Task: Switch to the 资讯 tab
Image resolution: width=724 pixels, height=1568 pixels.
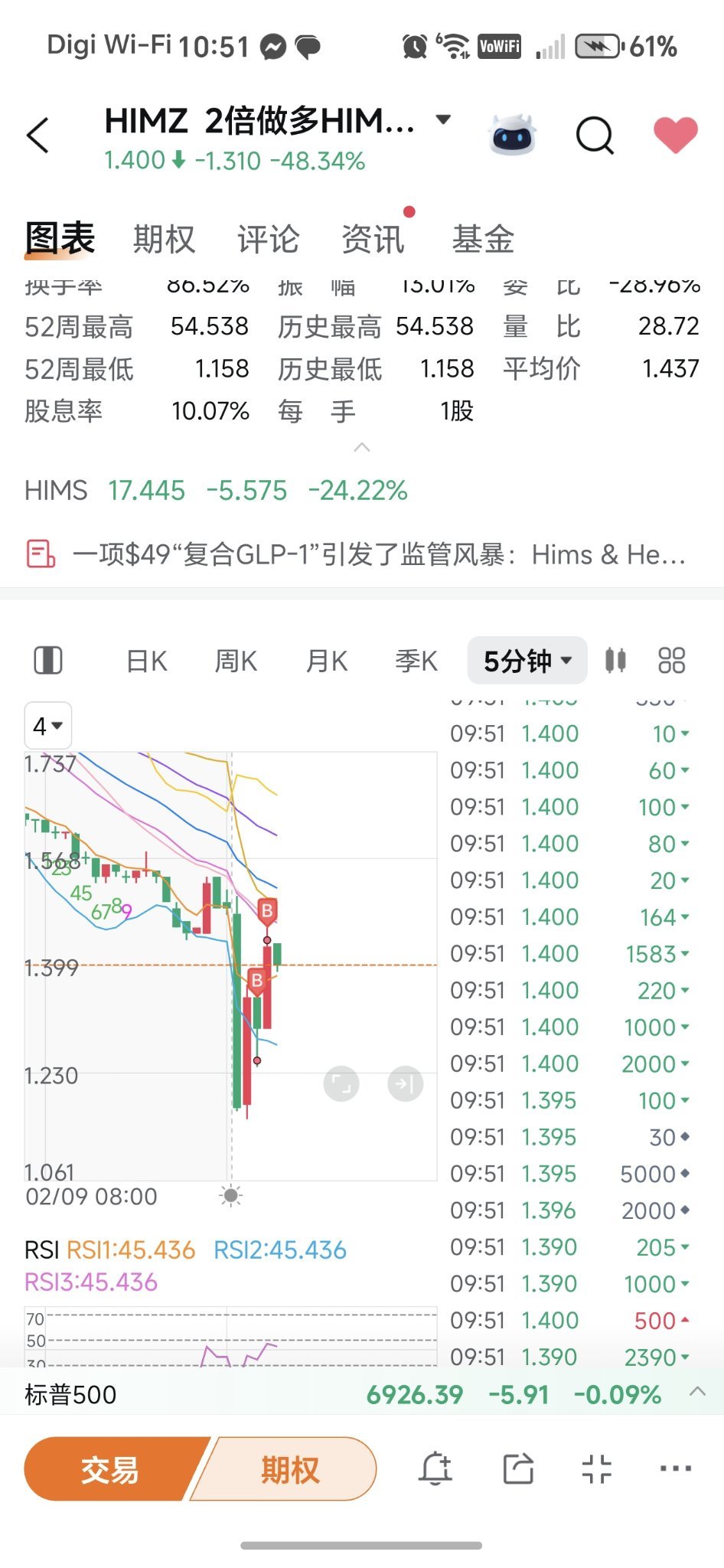Action: click(373, 239)
